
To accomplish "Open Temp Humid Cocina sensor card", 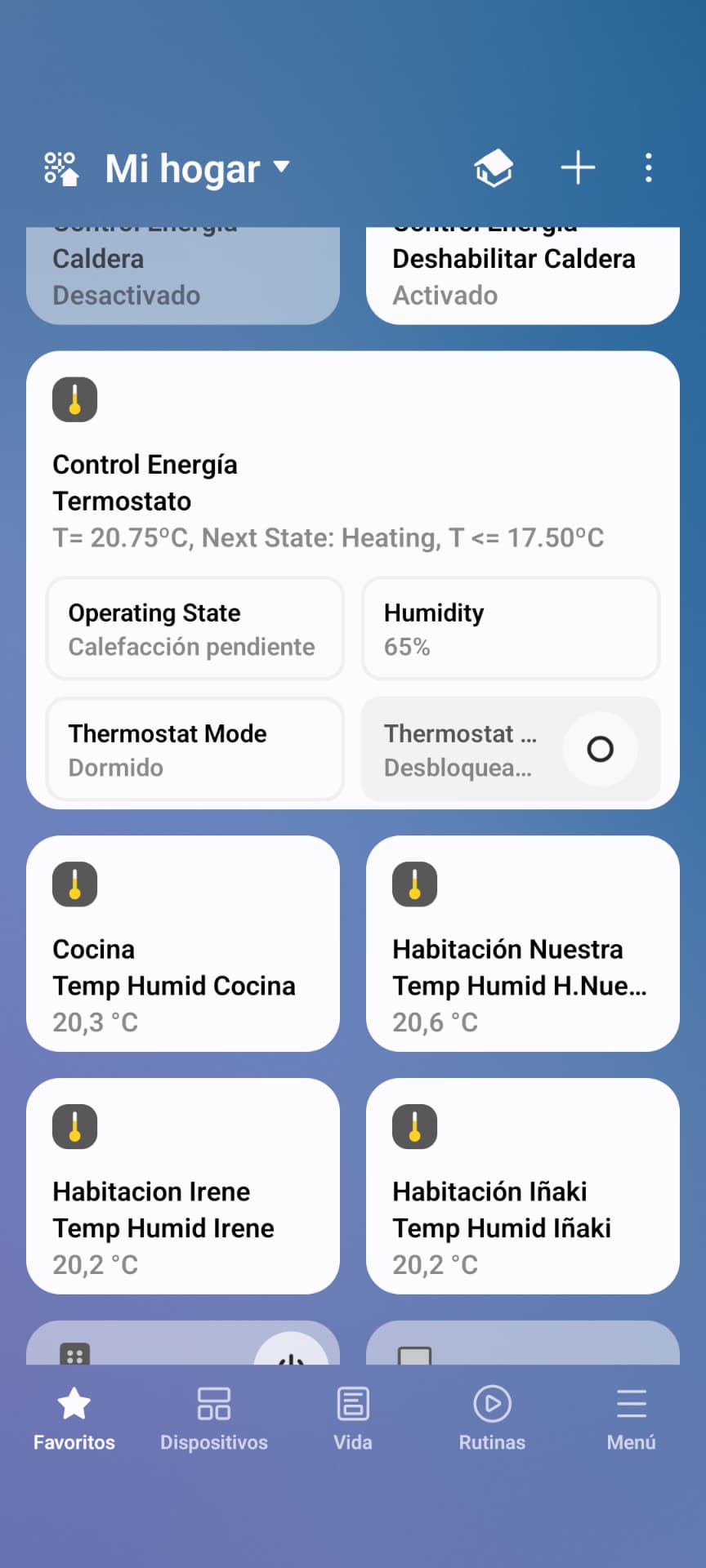I will tap(183, 943).
